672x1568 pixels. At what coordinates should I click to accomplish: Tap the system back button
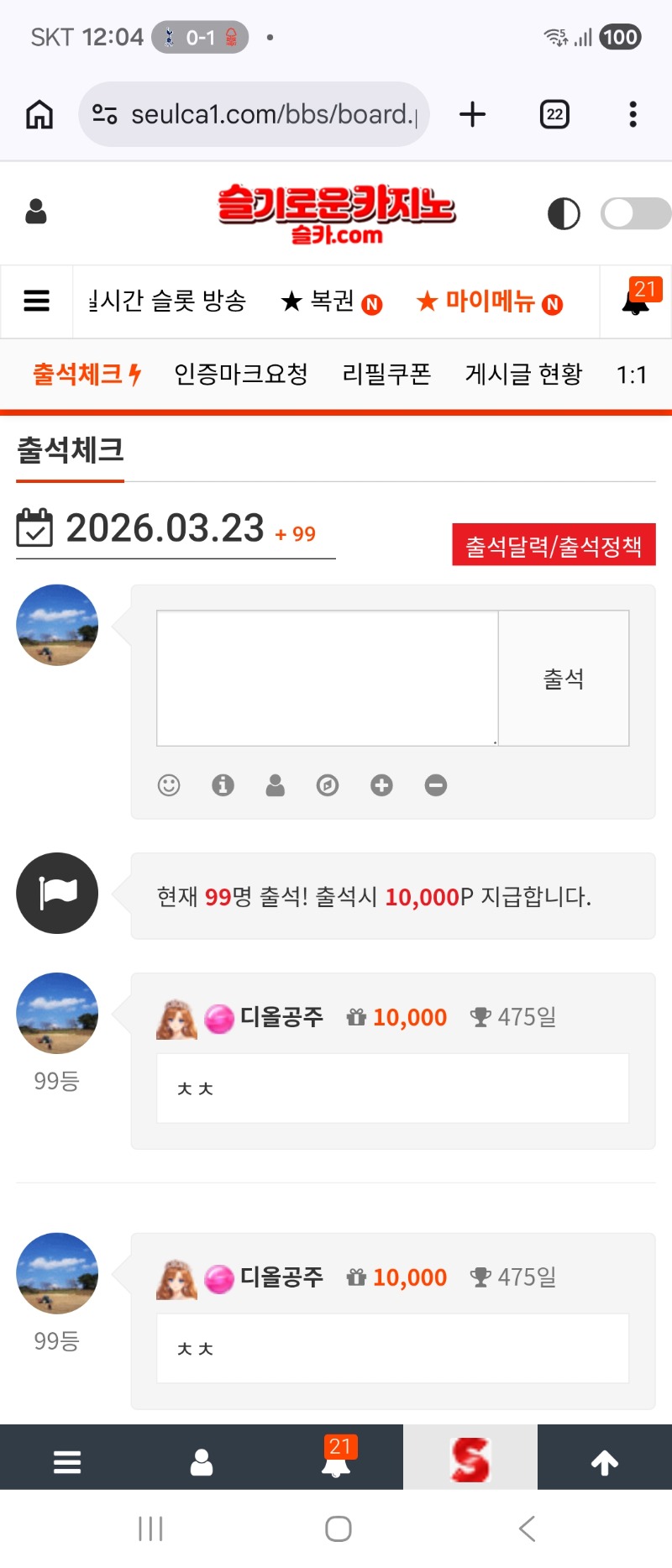click(x=527, y=1529)
